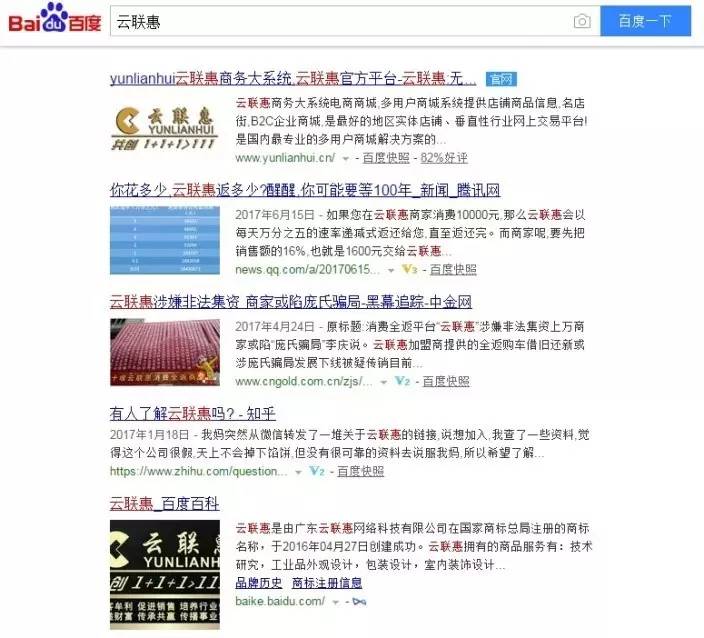Open camera image search icon
704x638 pixels.
(x=581, y=21)
